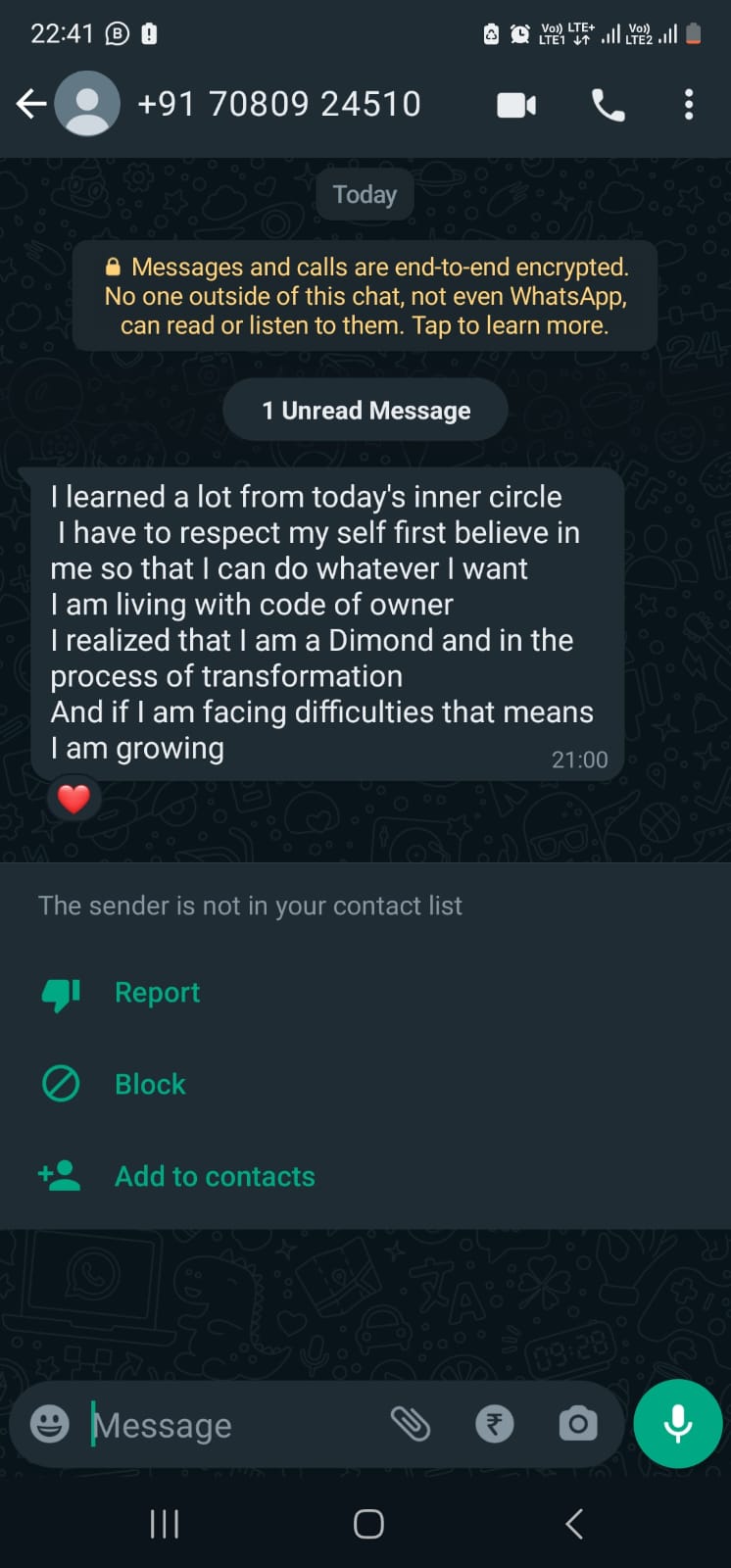Tap the encryption notice to learn more
731x1568 pixels.
365,294
